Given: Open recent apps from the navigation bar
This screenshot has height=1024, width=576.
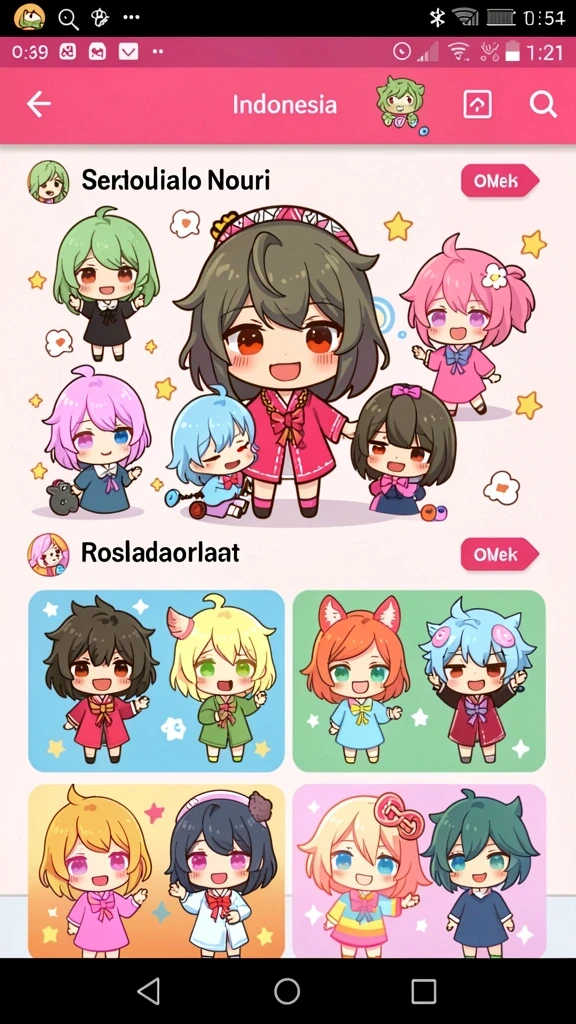Looking at the screenshot, I should pos(424,991).
